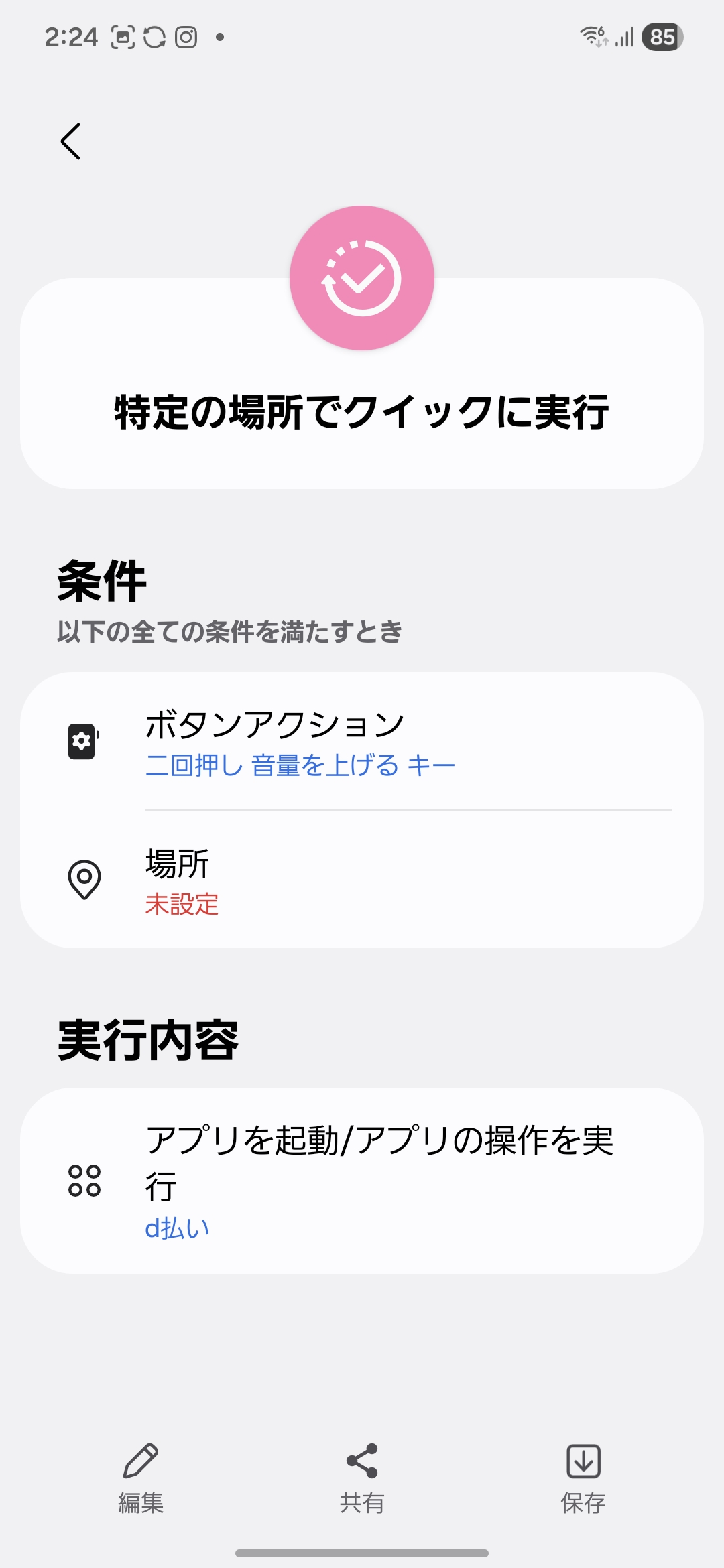Open the ボタンアクション condition row
724x1568 pixels.
[362, 742]
